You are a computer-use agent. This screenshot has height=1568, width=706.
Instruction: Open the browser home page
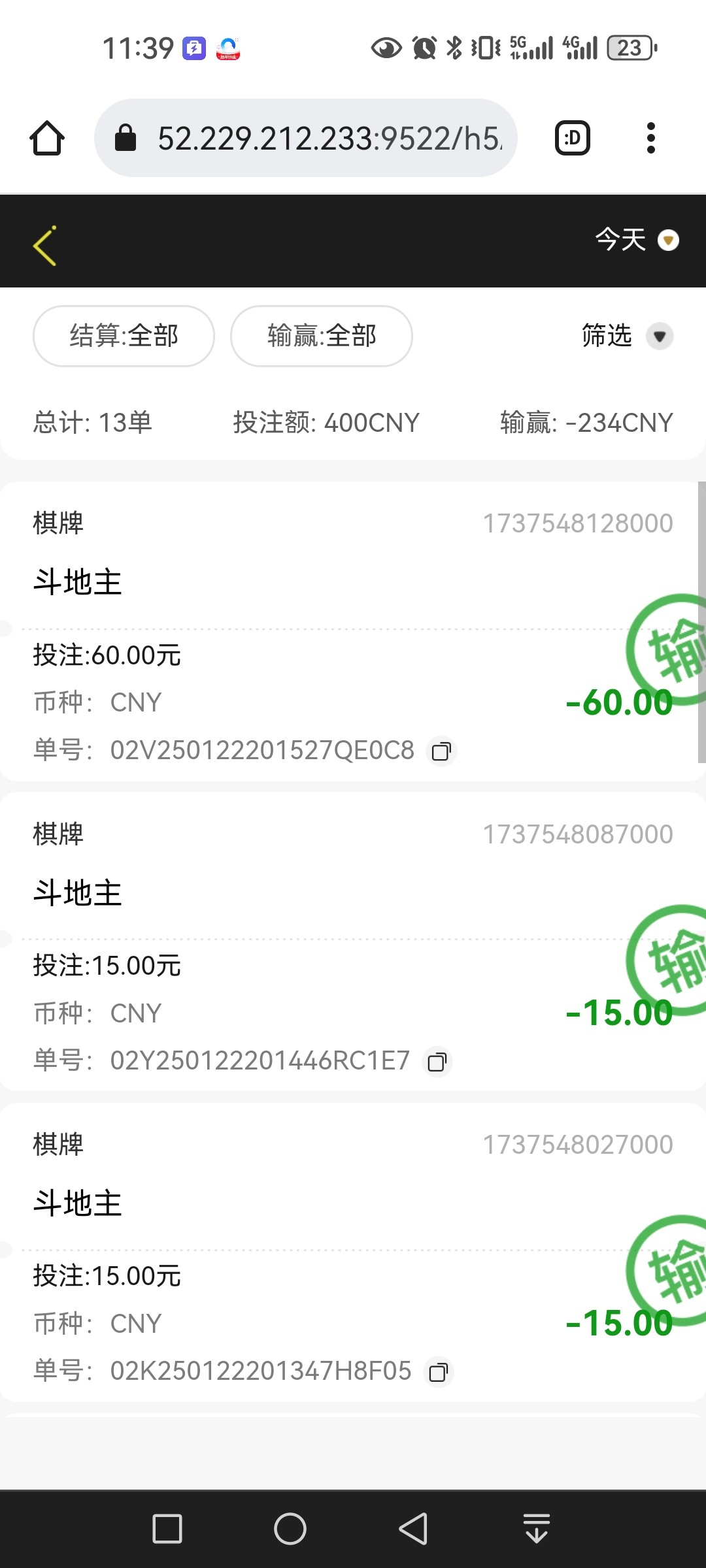point(47,138)
